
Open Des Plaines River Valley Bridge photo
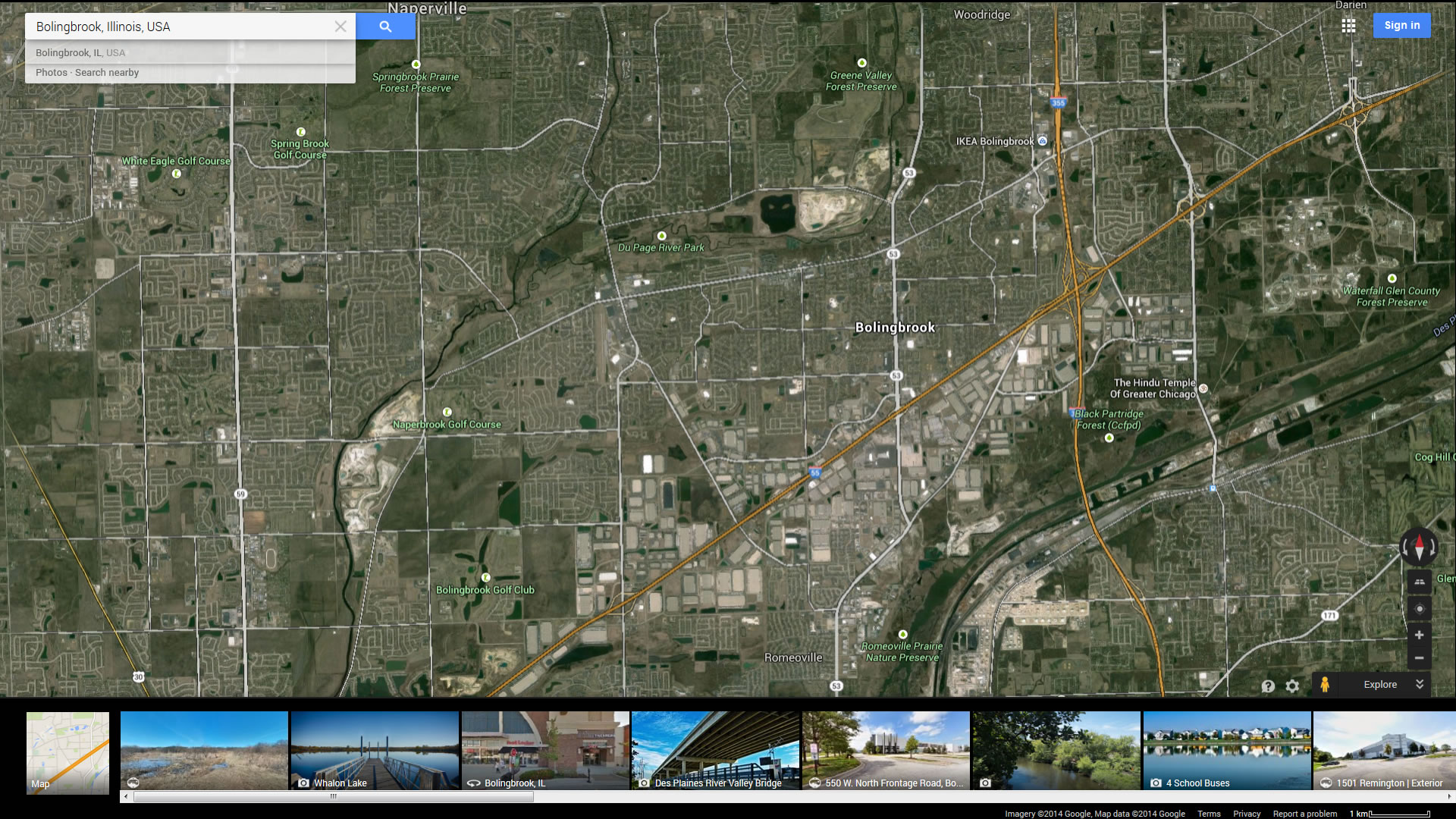pyautogui.click(x=715, y=751)
